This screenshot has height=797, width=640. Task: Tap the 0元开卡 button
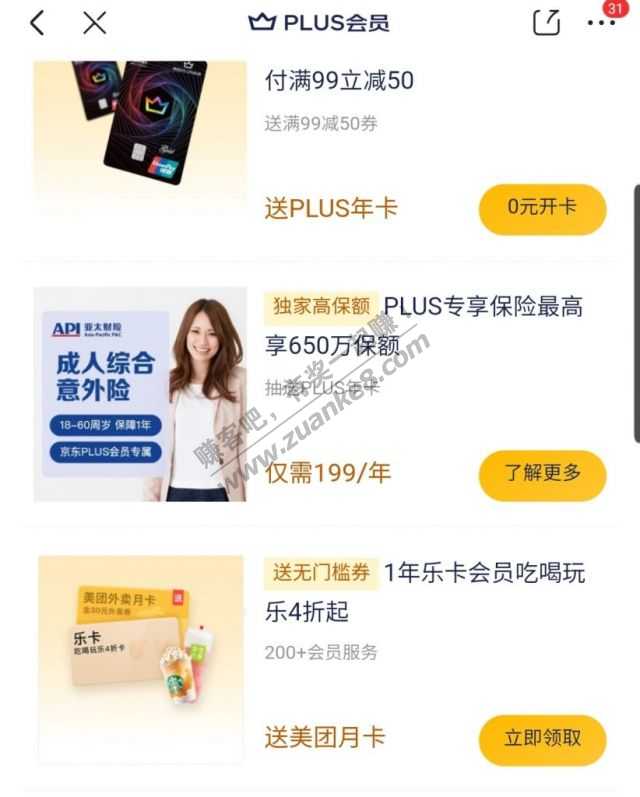point(542,208)
